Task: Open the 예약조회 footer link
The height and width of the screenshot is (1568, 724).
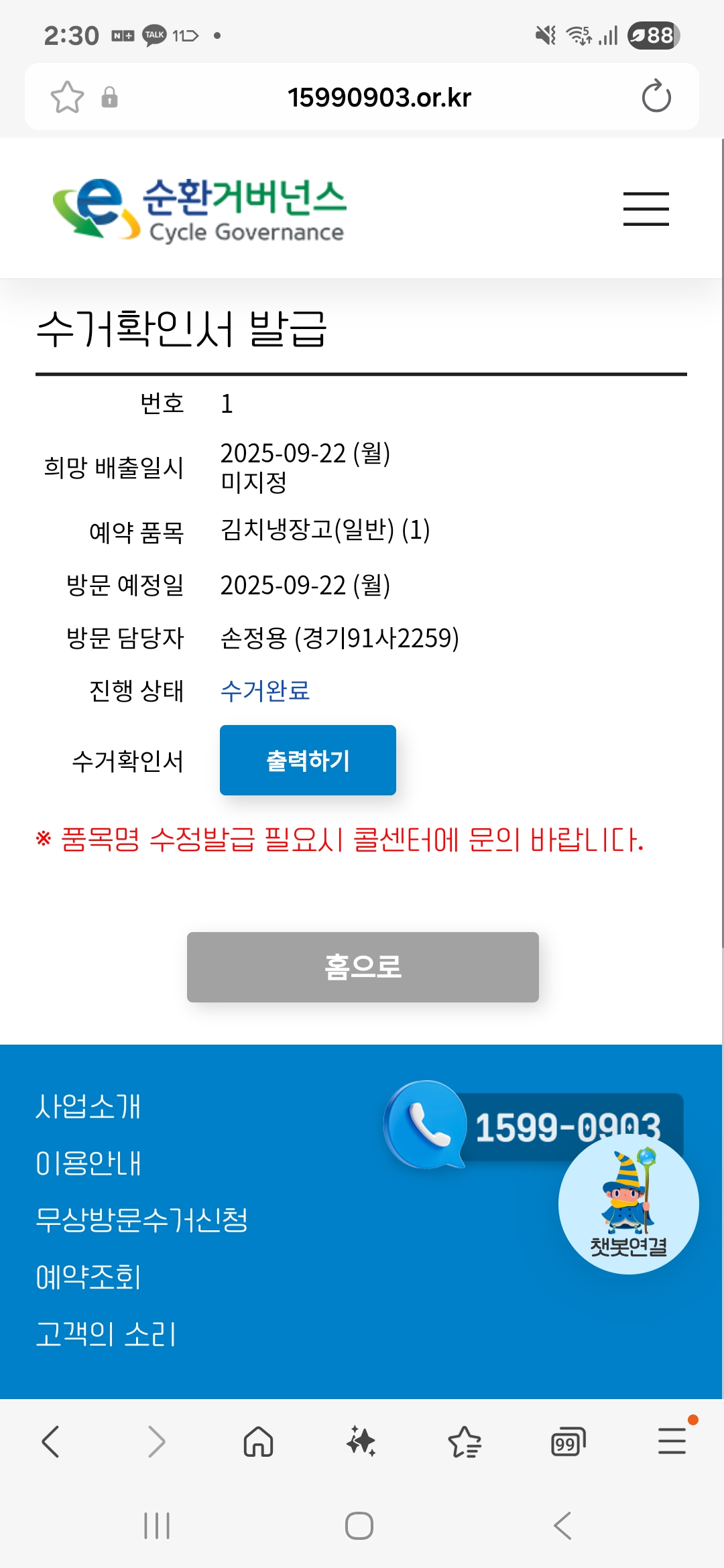Action: coord(88,1277)
